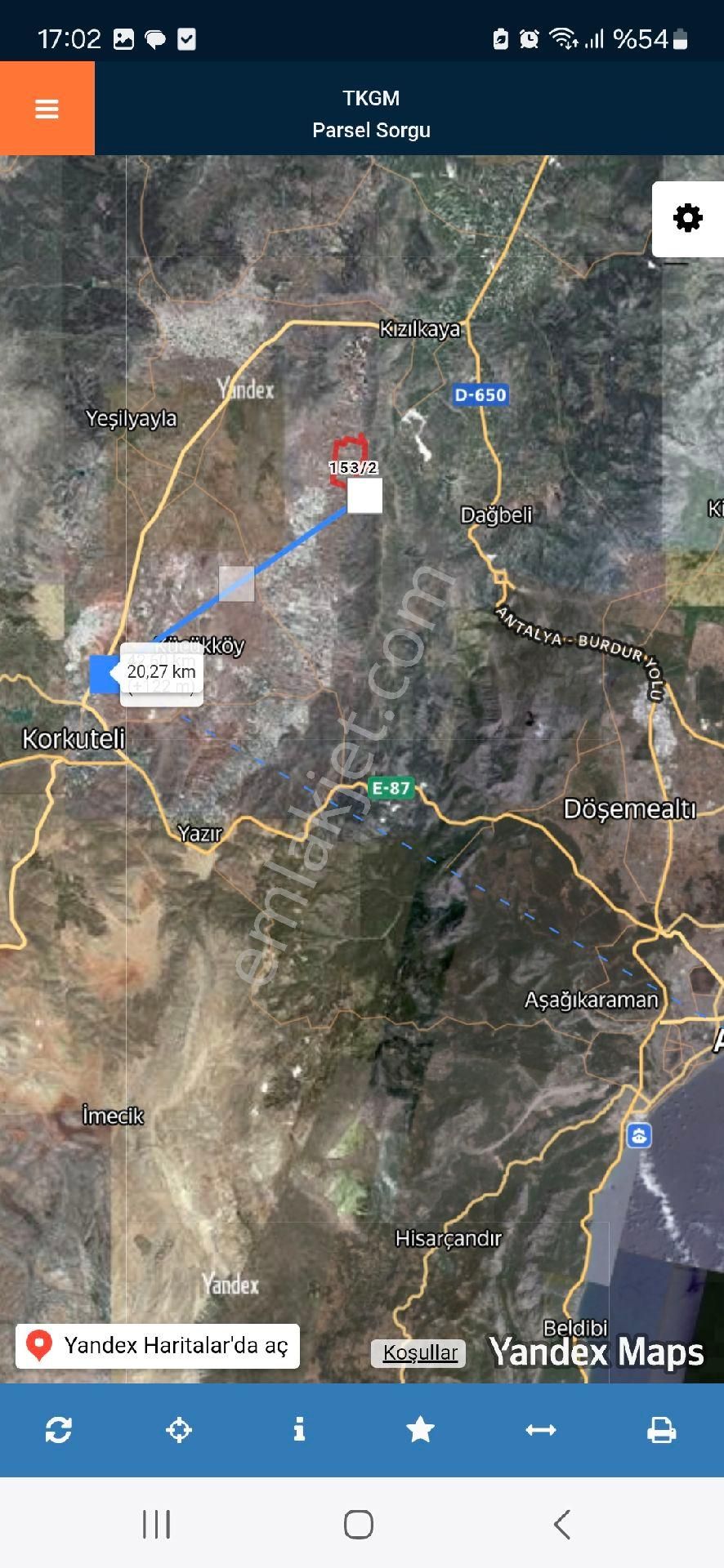Viewport: 724px width, 1568px height.
Task: Open Yandex Haritalar'da aç button
Action: [x=158, y=1346]
